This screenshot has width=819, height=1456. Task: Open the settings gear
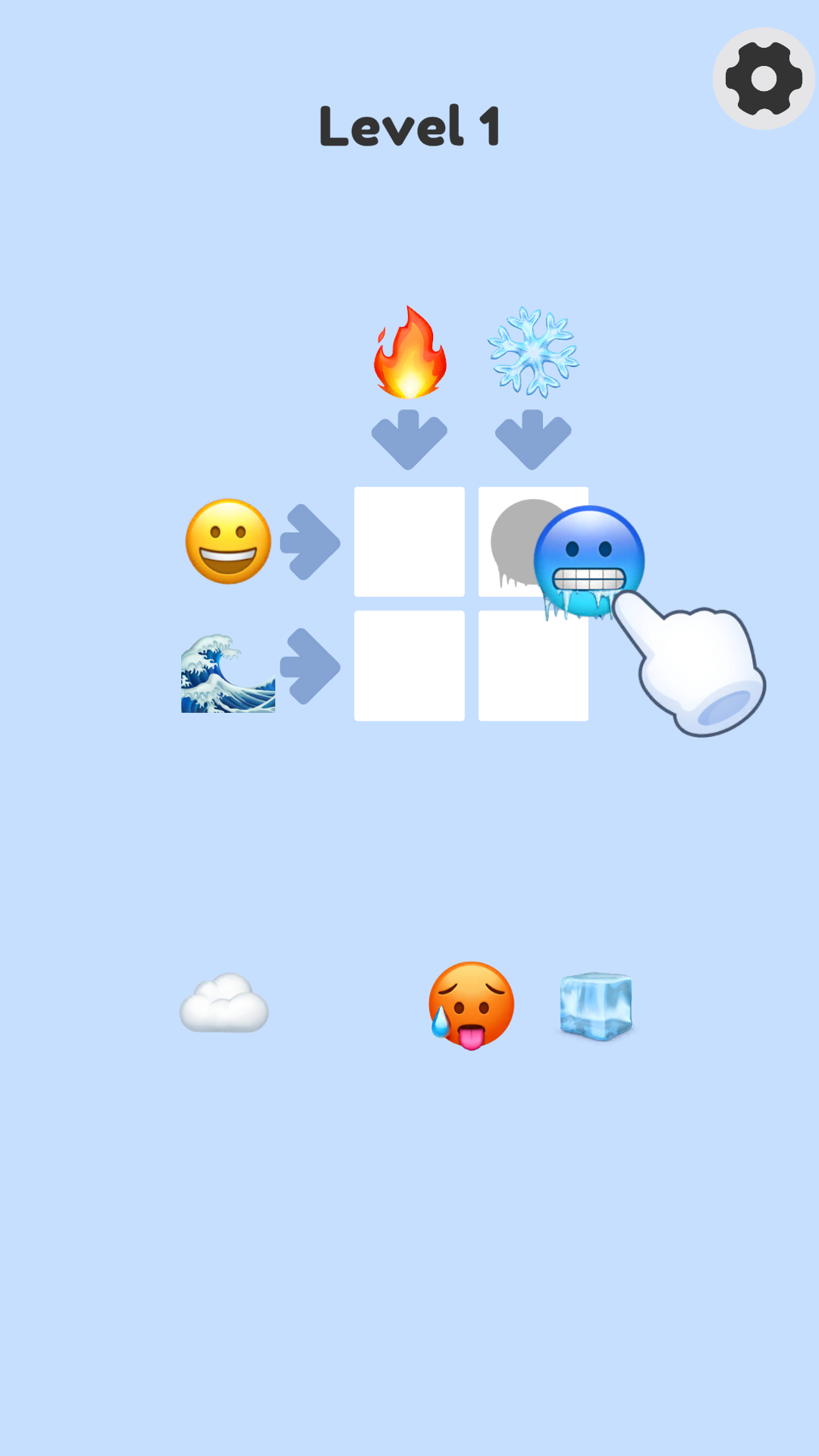(763, 79)
